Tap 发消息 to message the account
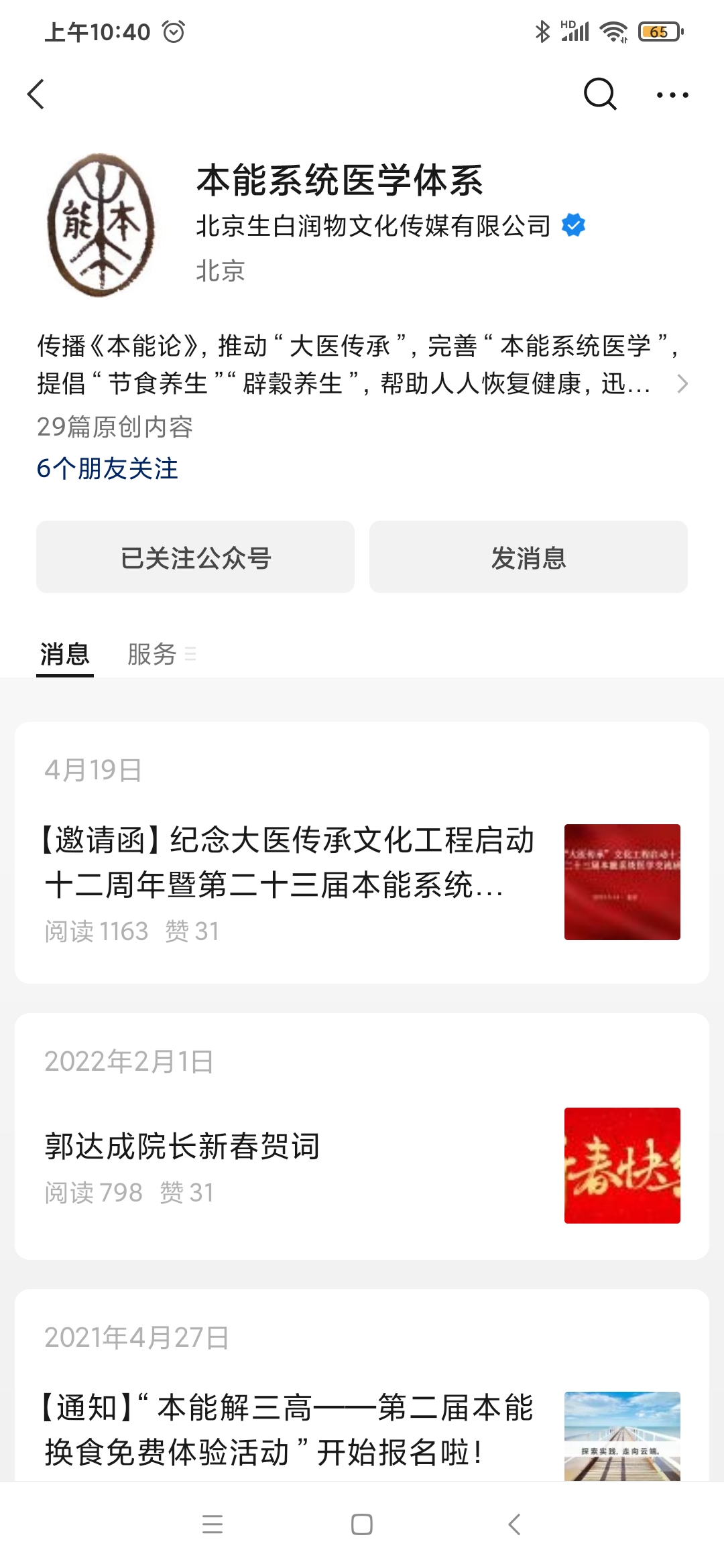Image resolution: width=724 pixels, height=1568 pixels. [528, 557]
